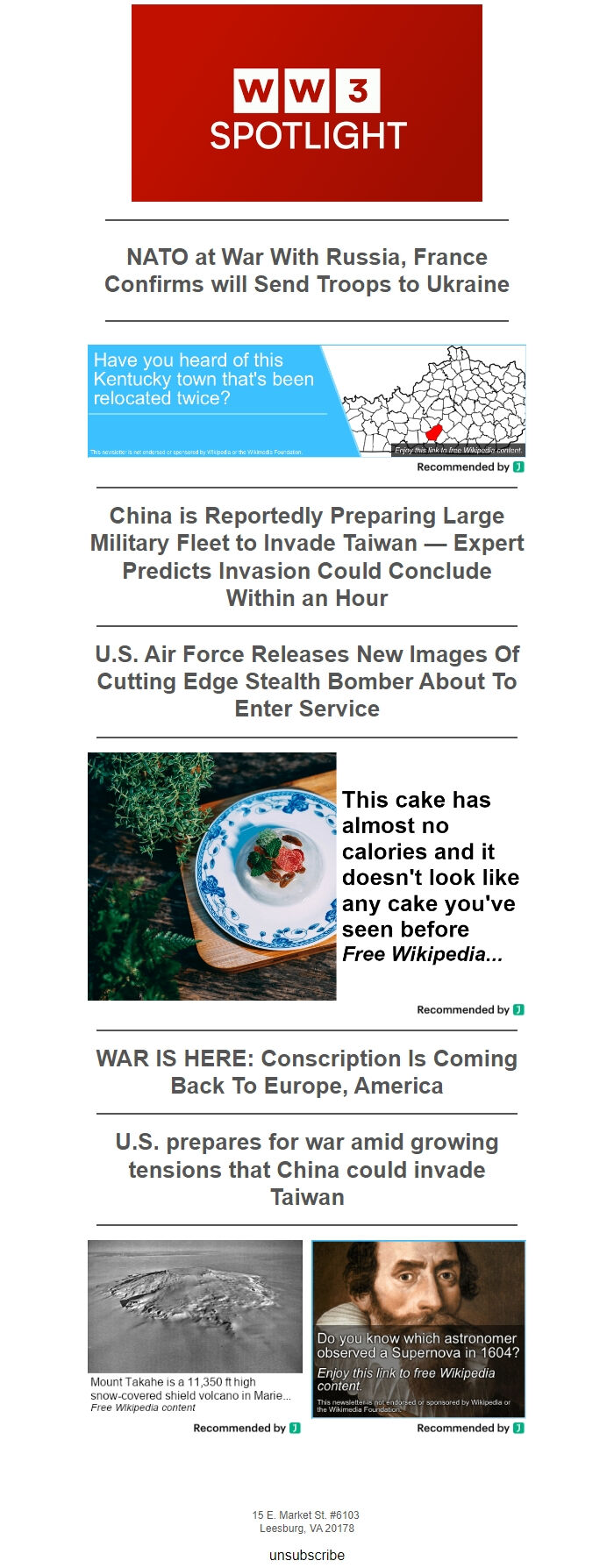Image resolution: width=614 pixels, height=1568 pixels.
Task: Read the WAR IS HERE conscription article
Action: [x=307, y=1072]
